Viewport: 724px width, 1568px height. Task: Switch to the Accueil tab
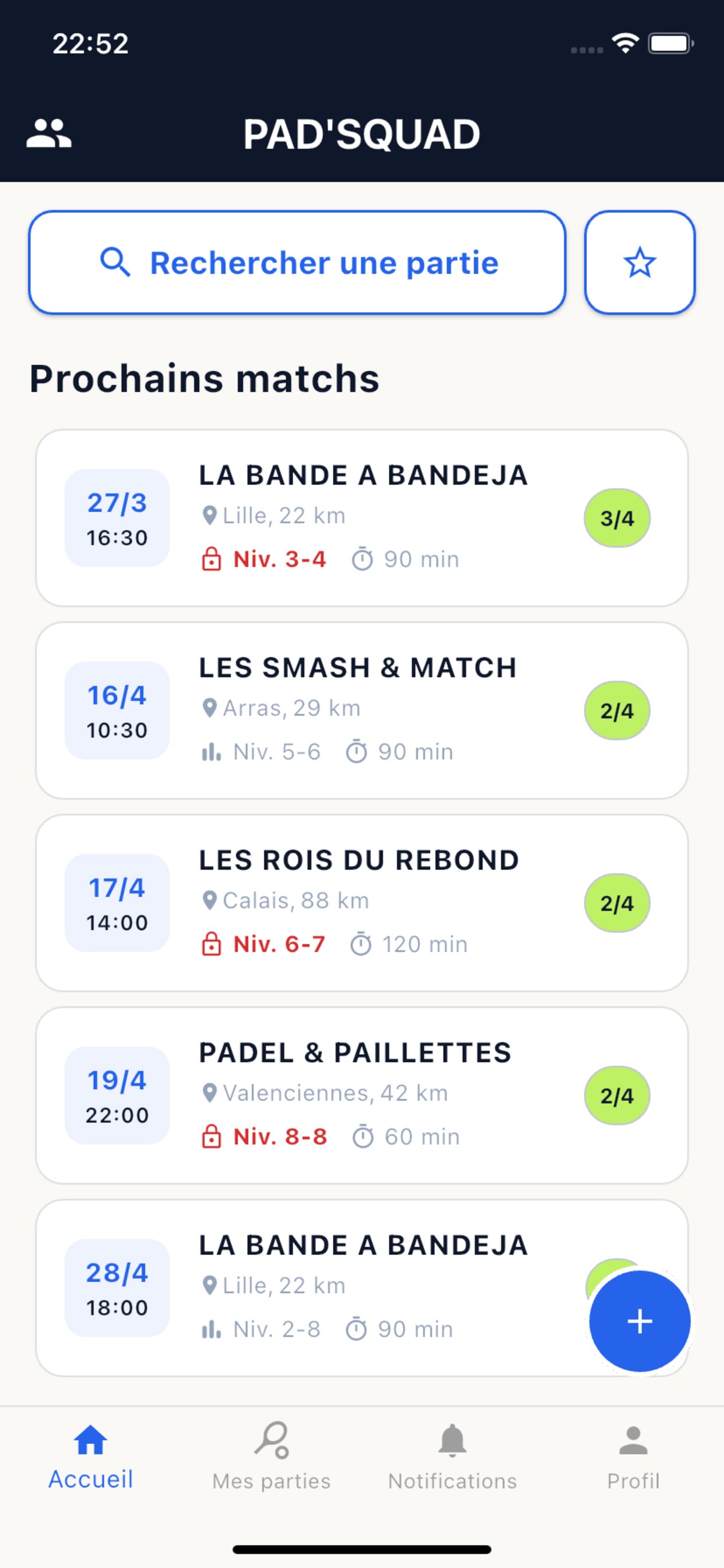coord(91,1457)
